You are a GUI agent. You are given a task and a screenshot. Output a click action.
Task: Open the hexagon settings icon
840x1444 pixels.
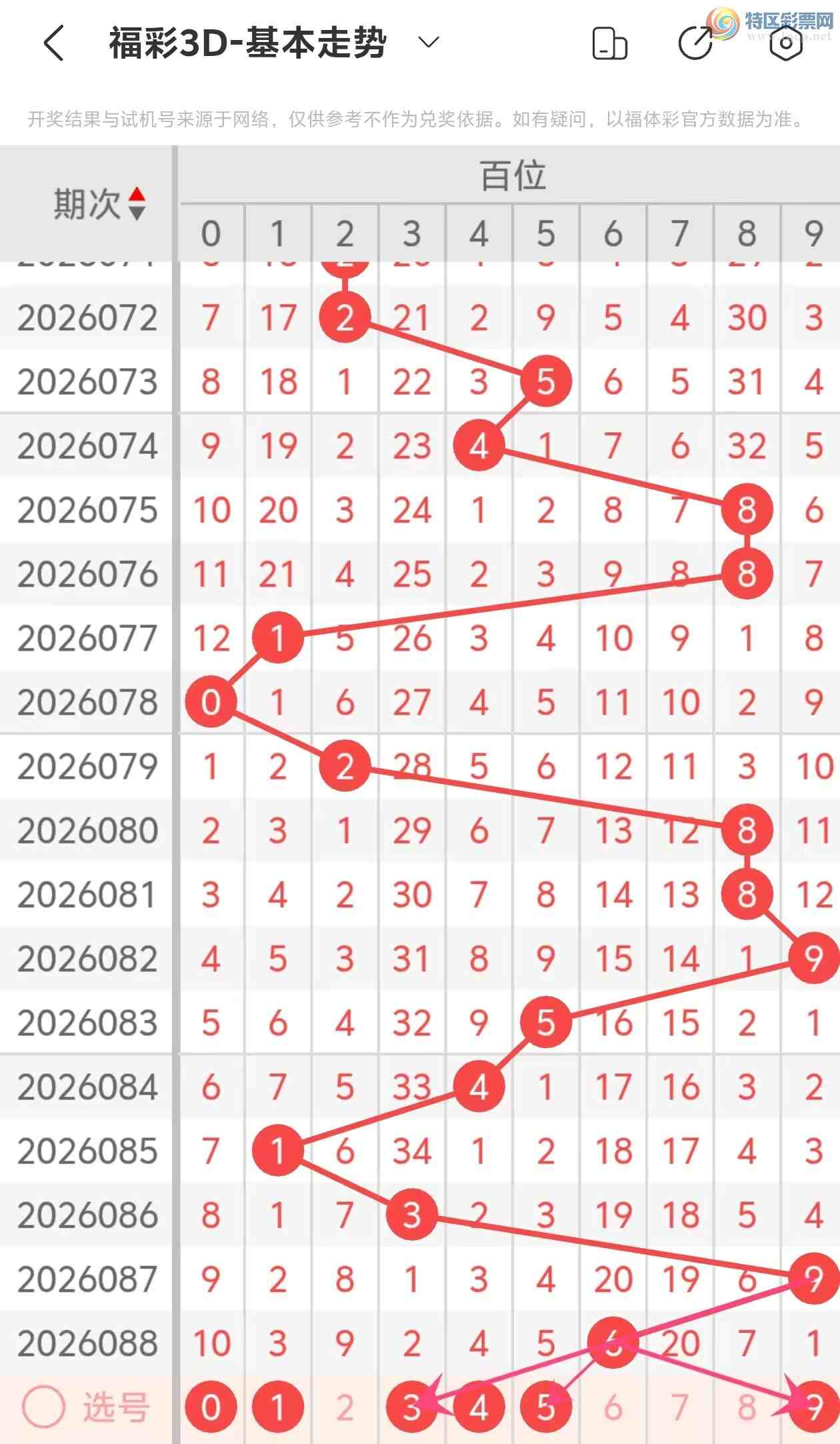pos(785,44)
